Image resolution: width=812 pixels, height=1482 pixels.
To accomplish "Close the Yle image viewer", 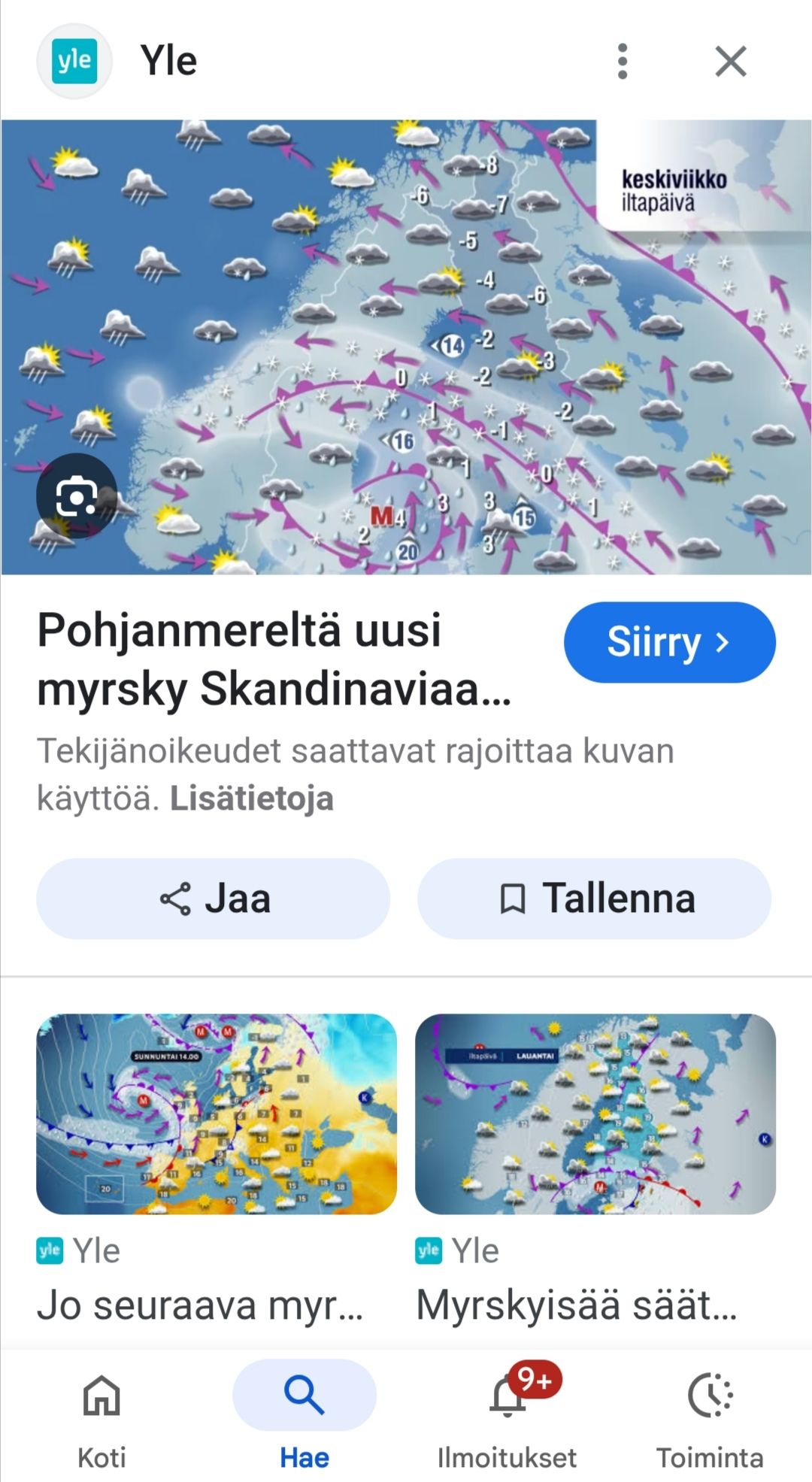I will [x=730, y=61].
